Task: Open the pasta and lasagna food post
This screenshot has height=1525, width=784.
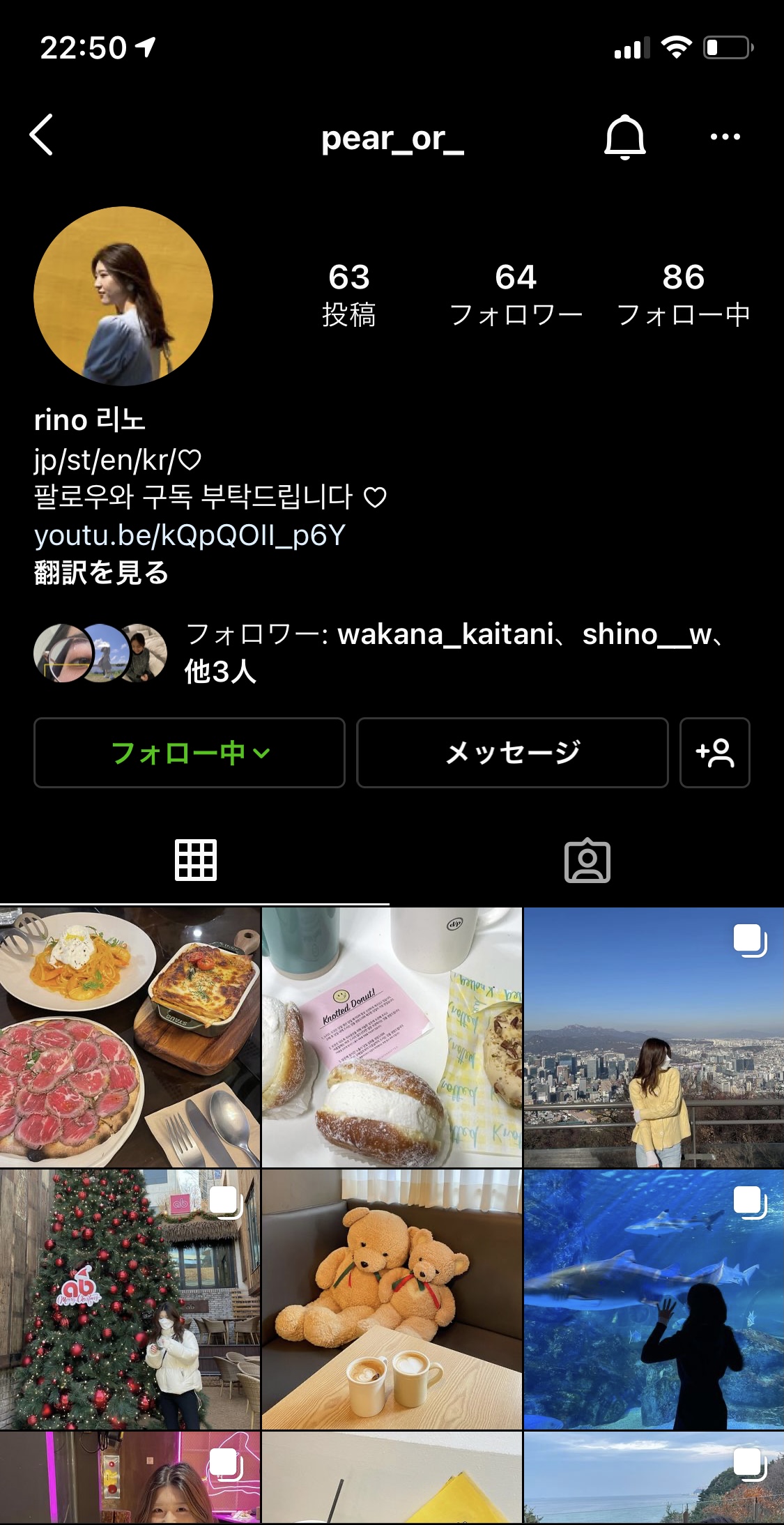Action: click(130, 1037)
